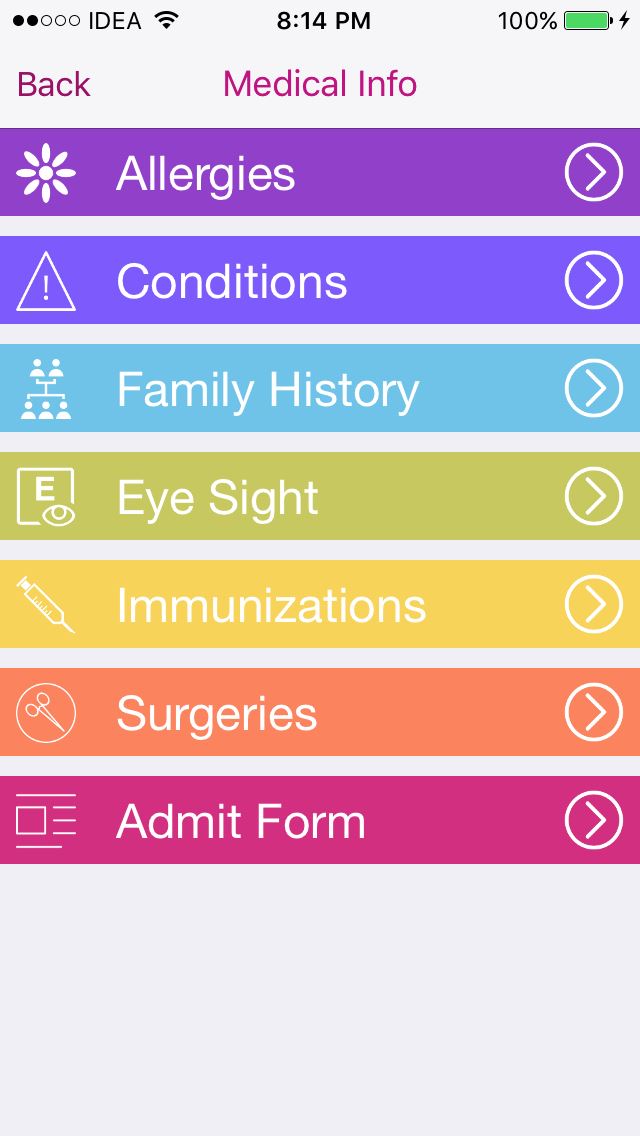The height and width of the screenshot is (1136, 640).
Task: Select the Eye Sight entry
Action: 320,496
